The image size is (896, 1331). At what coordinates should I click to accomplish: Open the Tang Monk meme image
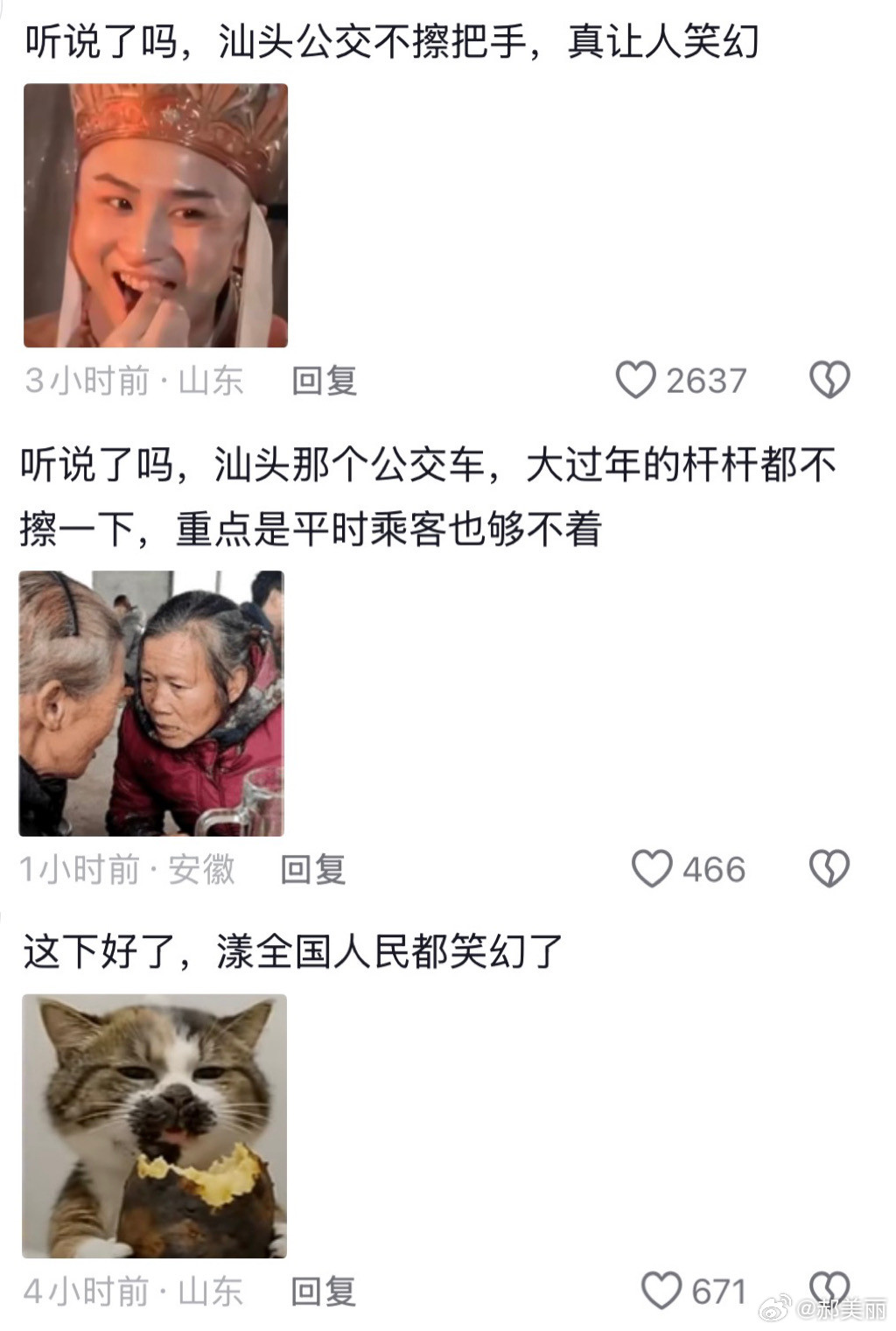click(154, 217)
